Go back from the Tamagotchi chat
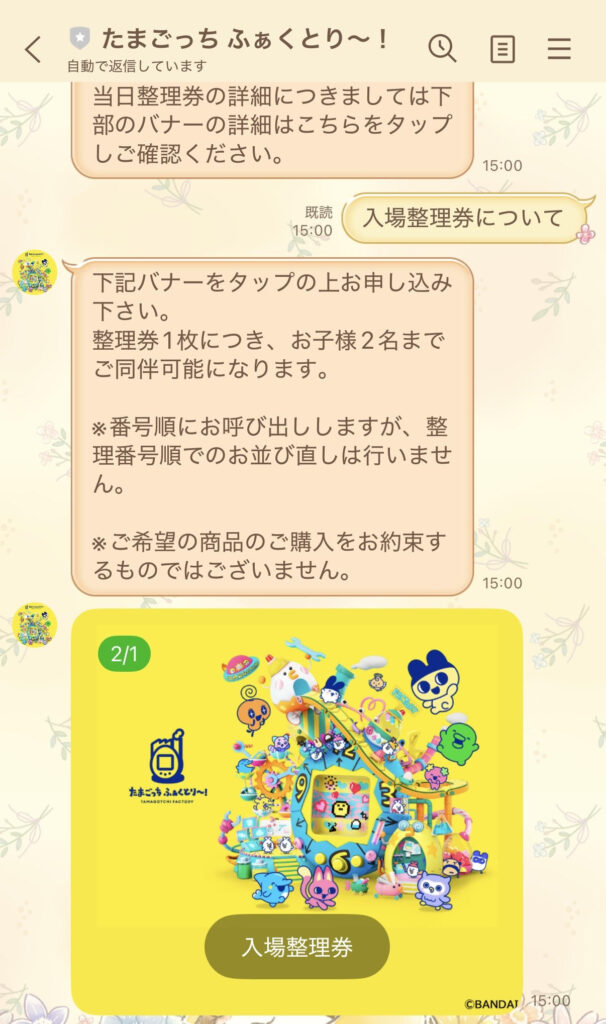Screen dimensions: 606x1024 coord(33,49)
